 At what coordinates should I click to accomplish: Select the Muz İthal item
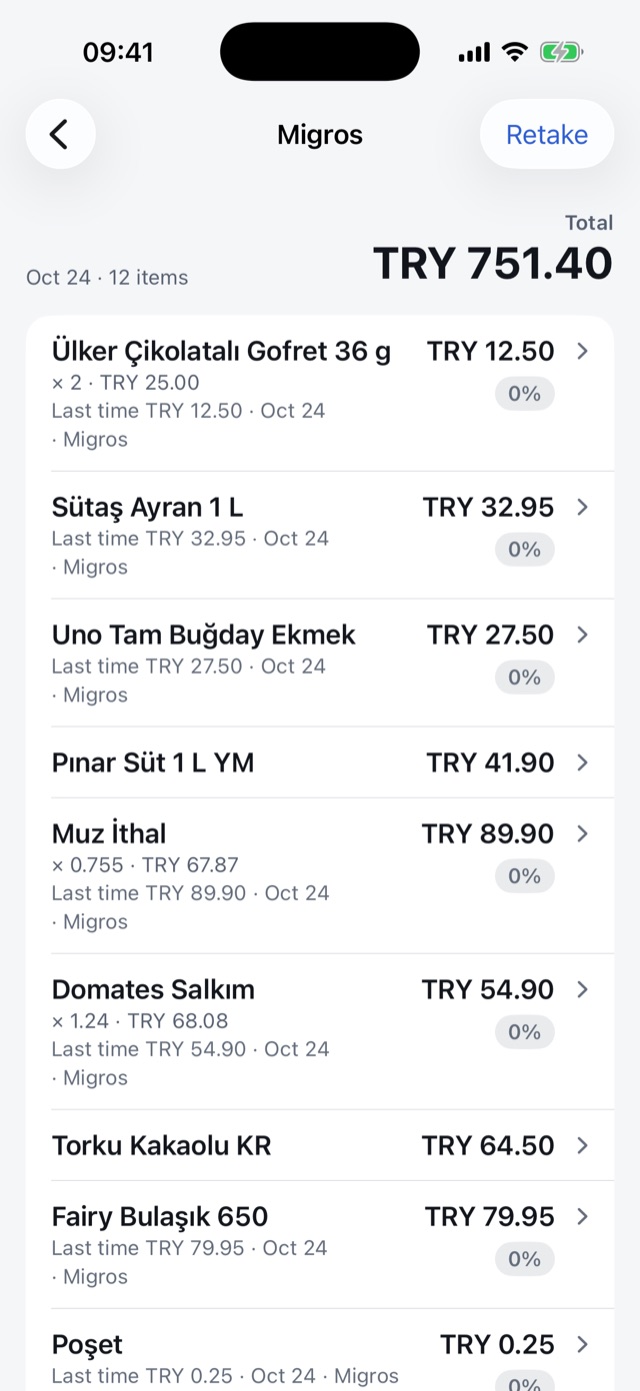(320, 876)
